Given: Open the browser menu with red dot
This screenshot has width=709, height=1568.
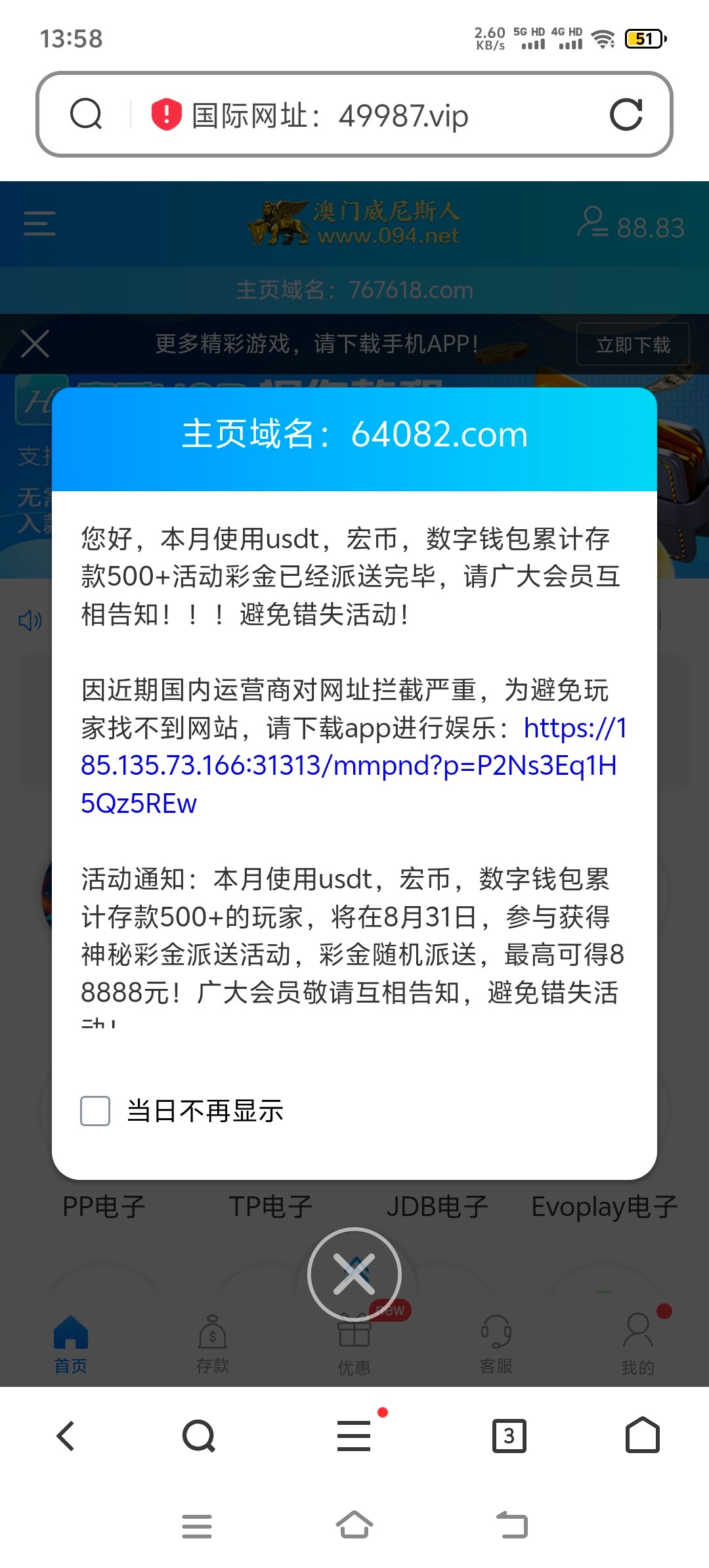Looking at the screenshot, I should (354, 1435).
